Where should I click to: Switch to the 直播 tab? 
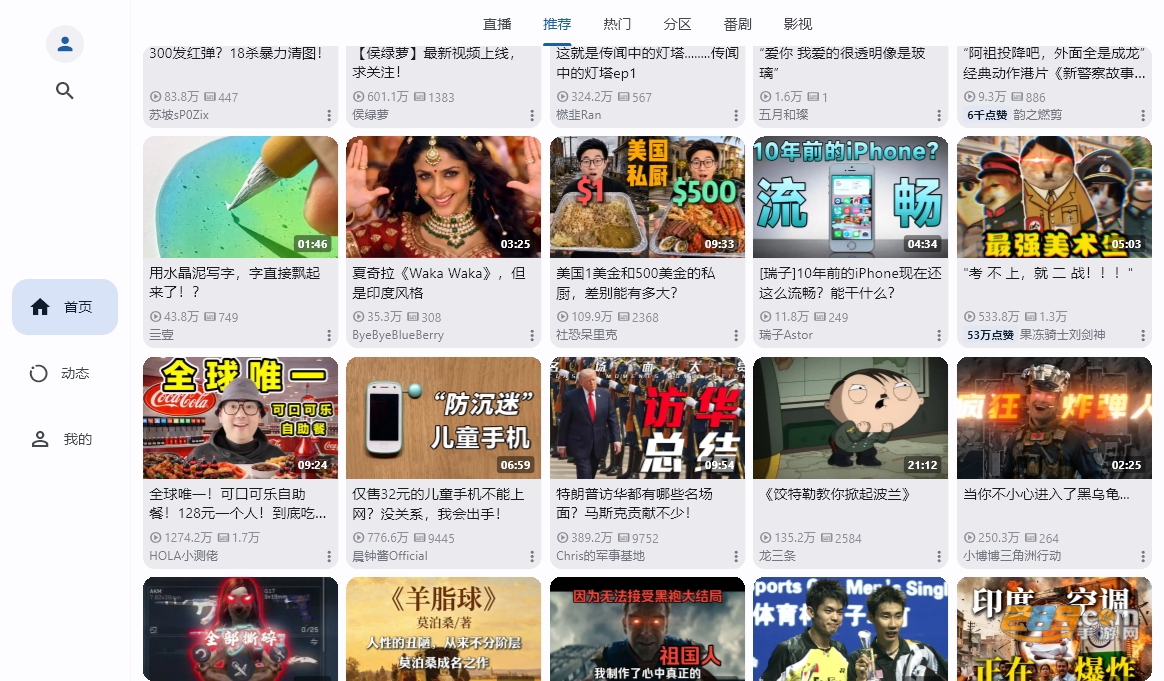point(497,25)
